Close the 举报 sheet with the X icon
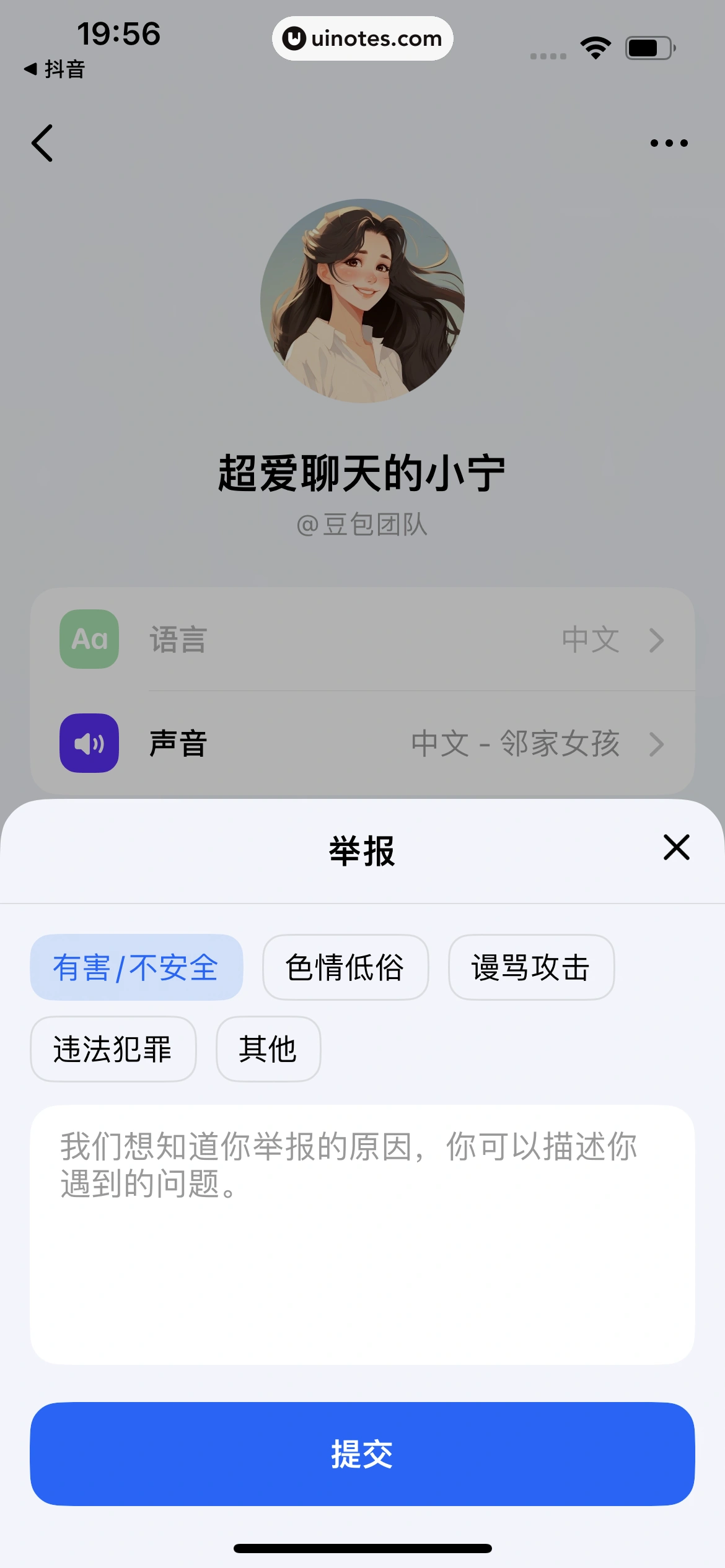The image size is (725, 1568). coord(675,848)
